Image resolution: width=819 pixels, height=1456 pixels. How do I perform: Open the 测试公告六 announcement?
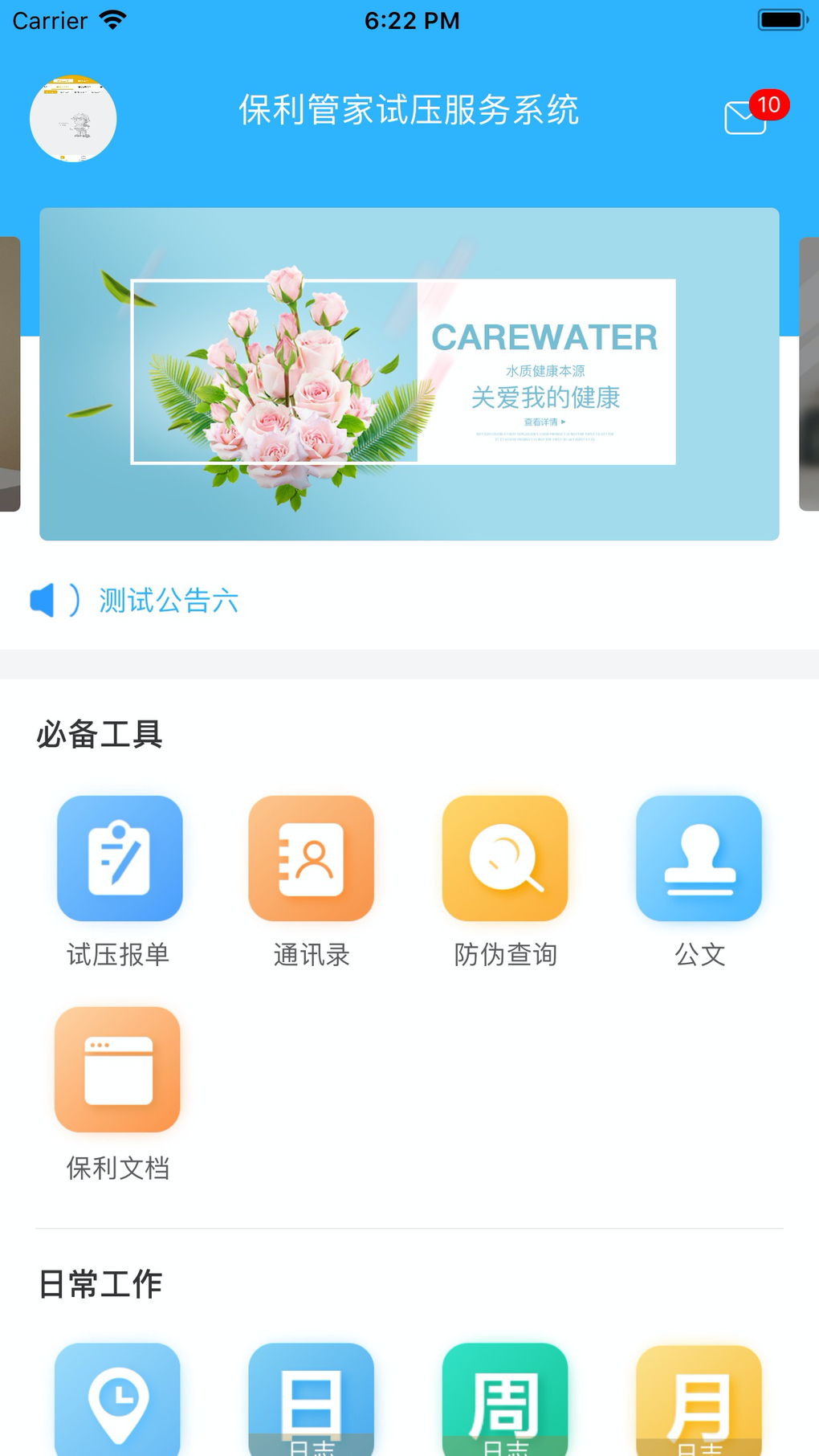(168, 601)
